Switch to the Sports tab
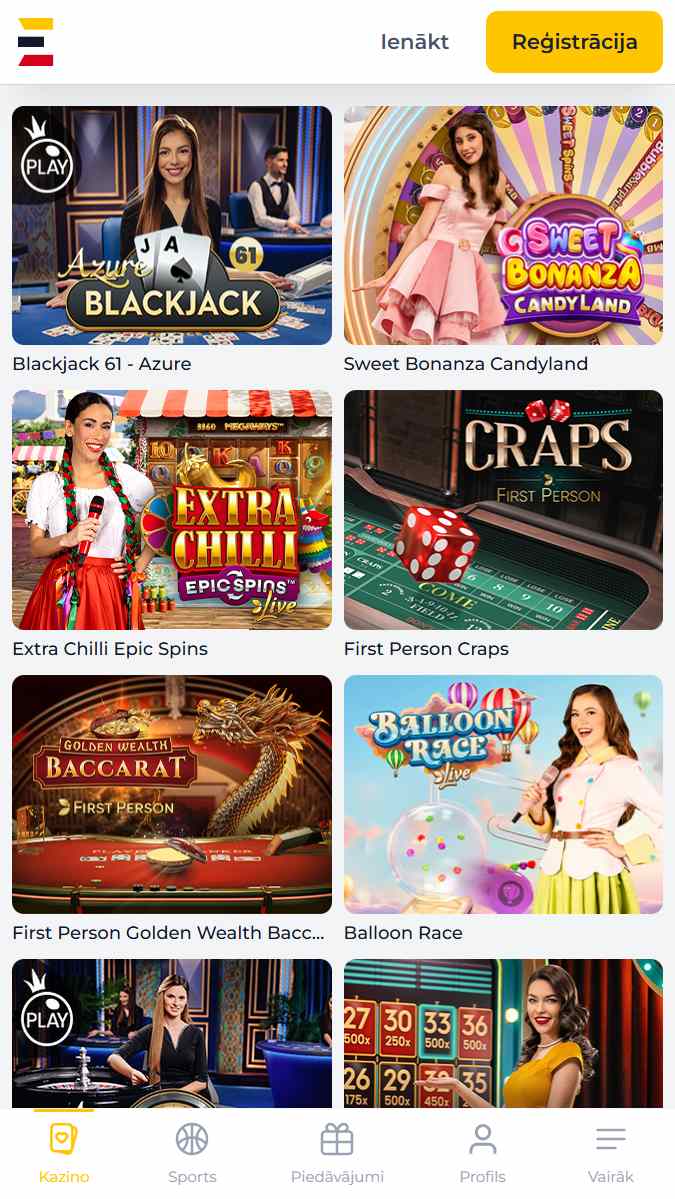 [192, 1154]
